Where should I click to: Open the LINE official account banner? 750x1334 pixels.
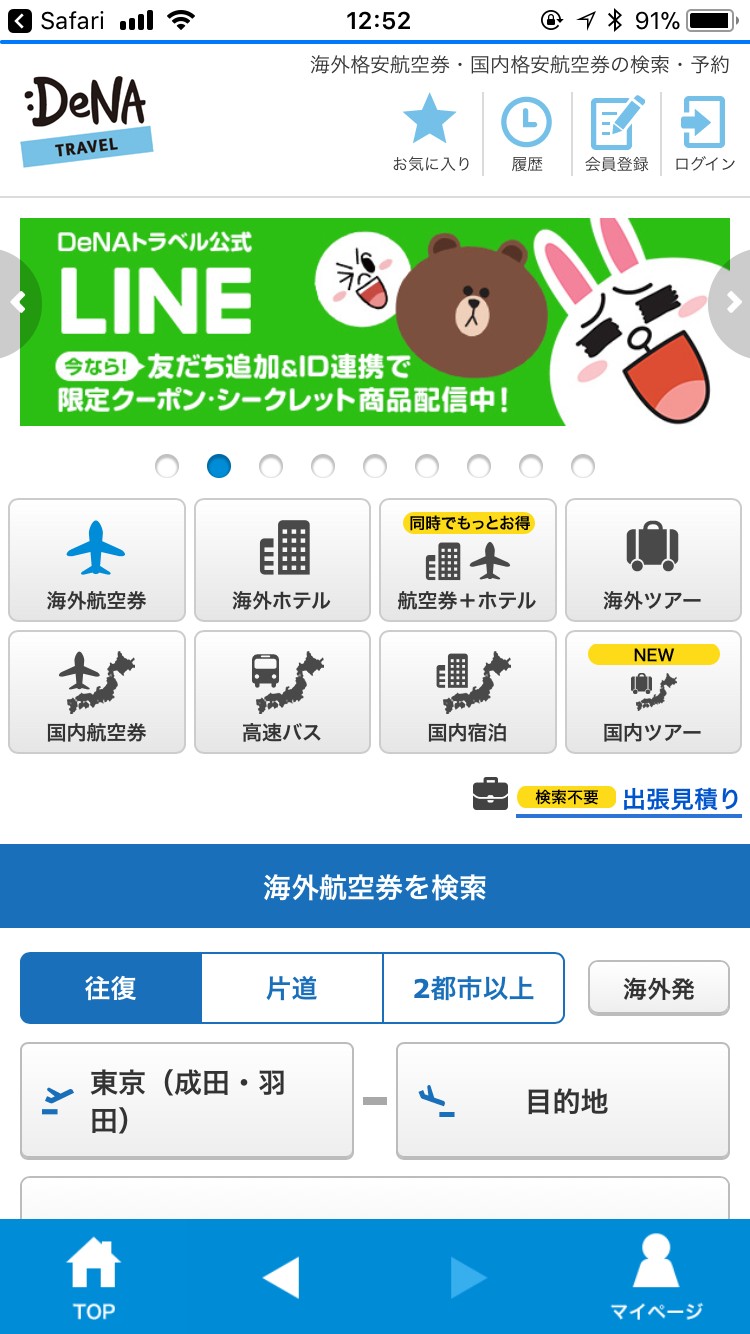click(x=375, y=322)
